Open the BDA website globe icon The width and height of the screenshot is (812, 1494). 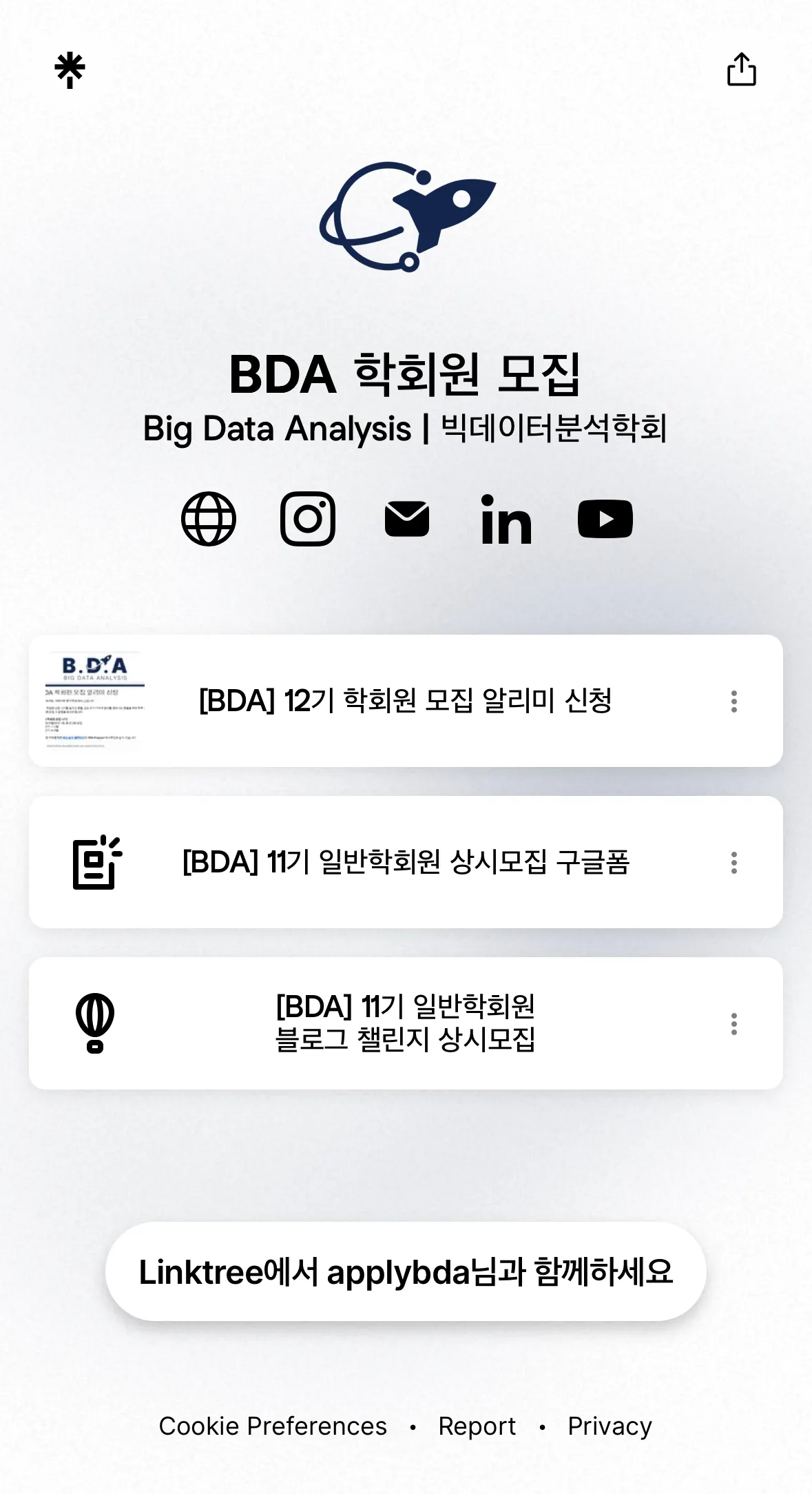tap(208, 519)
